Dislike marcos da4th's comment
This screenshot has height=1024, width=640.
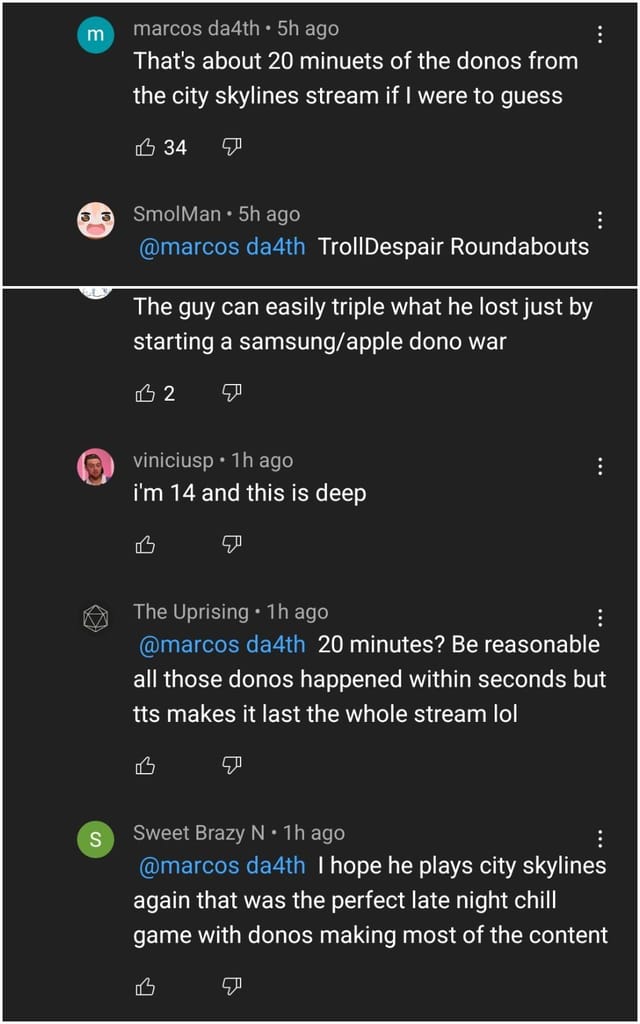(x=231, y=148)
